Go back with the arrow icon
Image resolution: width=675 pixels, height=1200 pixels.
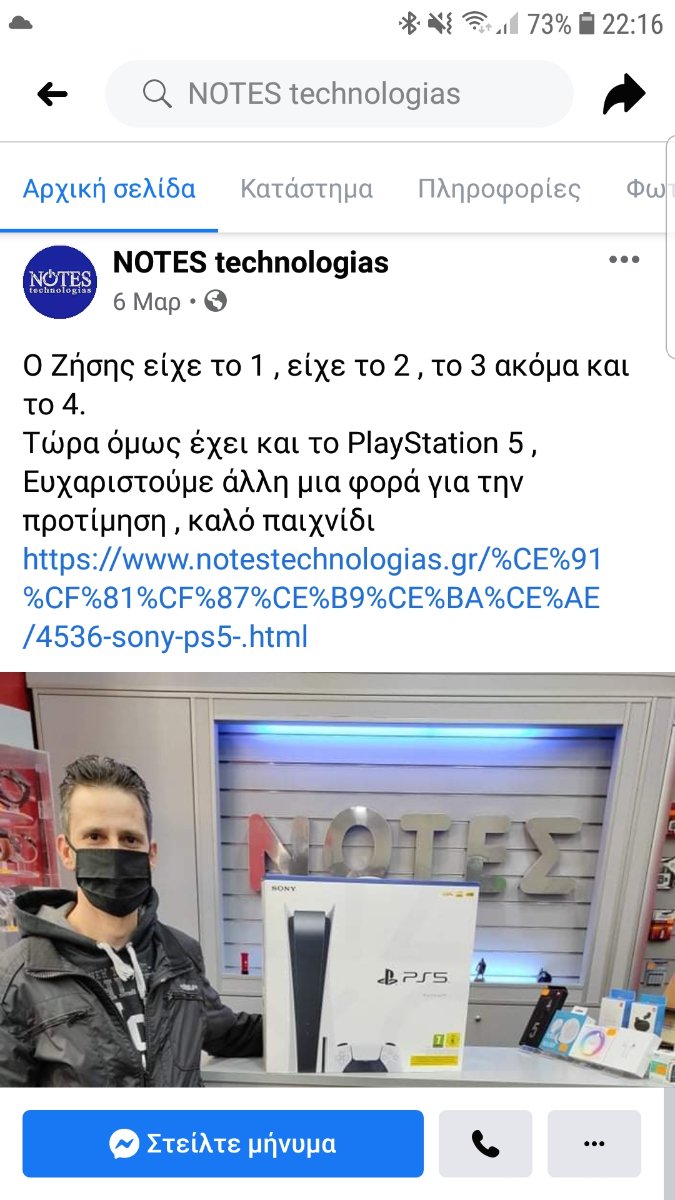click(52, 94)
